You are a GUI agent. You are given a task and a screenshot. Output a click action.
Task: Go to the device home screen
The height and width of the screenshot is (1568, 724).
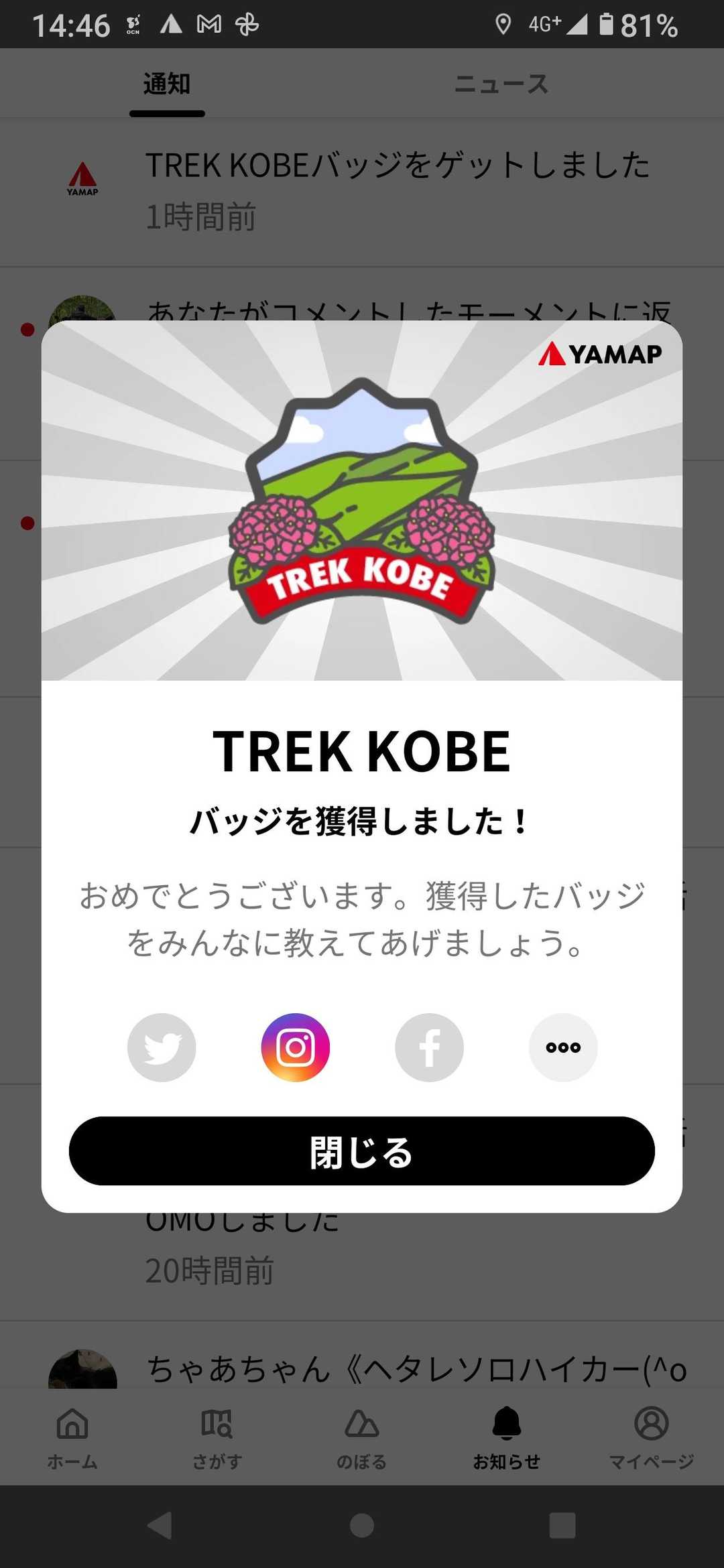[362, 1526]
